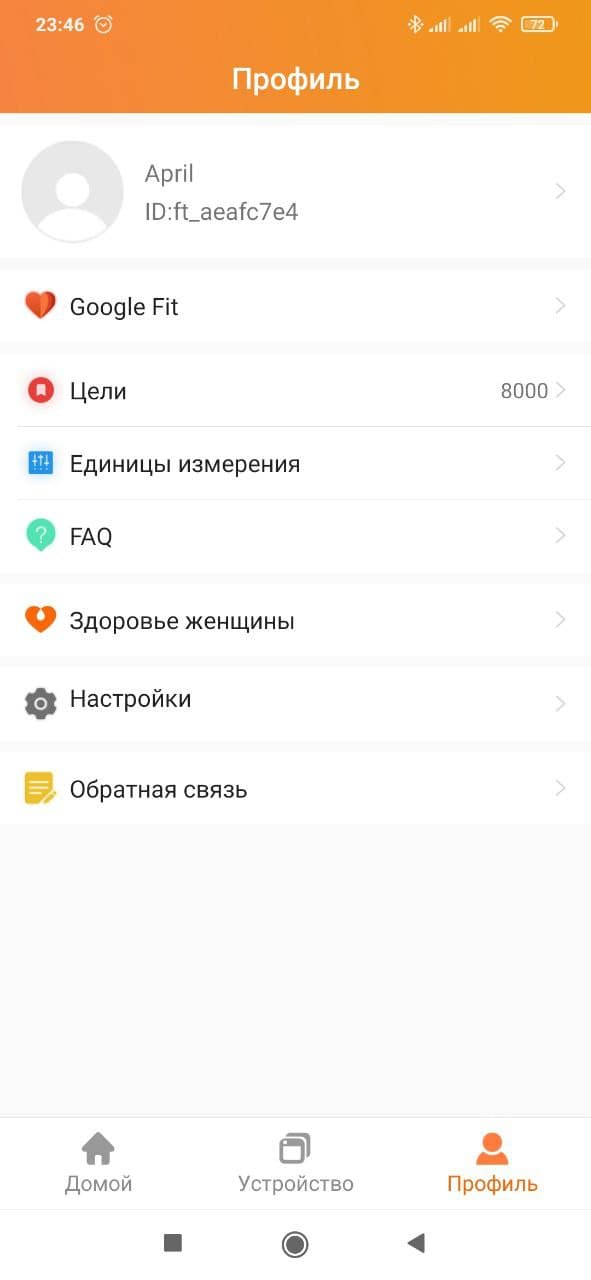Open Обратная связь feedback

pyautogui.click(x=295, y=788)
